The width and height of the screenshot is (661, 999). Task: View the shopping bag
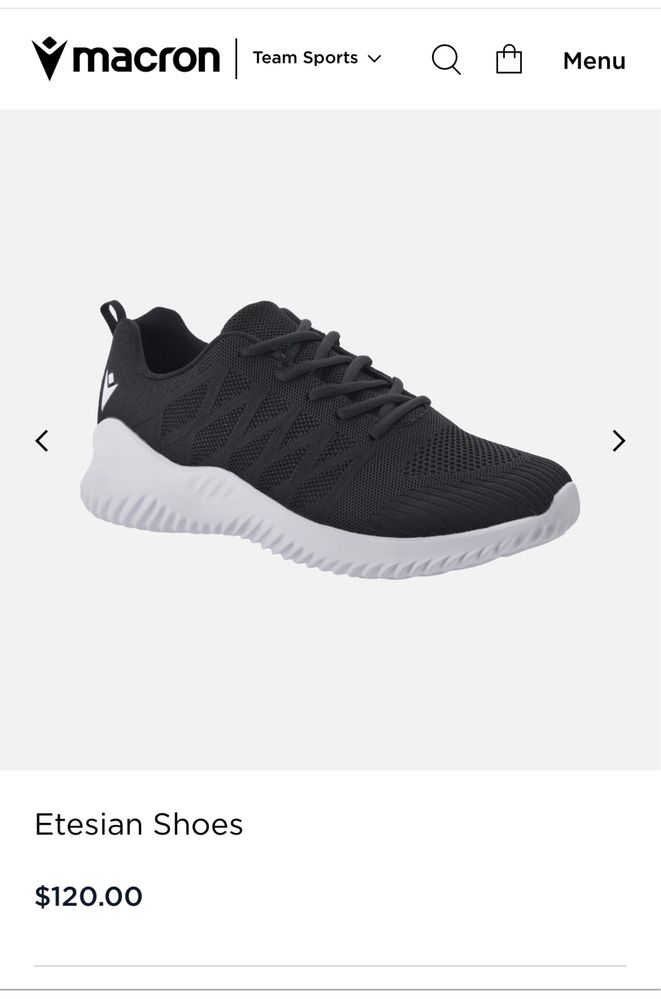coord(509,59)
